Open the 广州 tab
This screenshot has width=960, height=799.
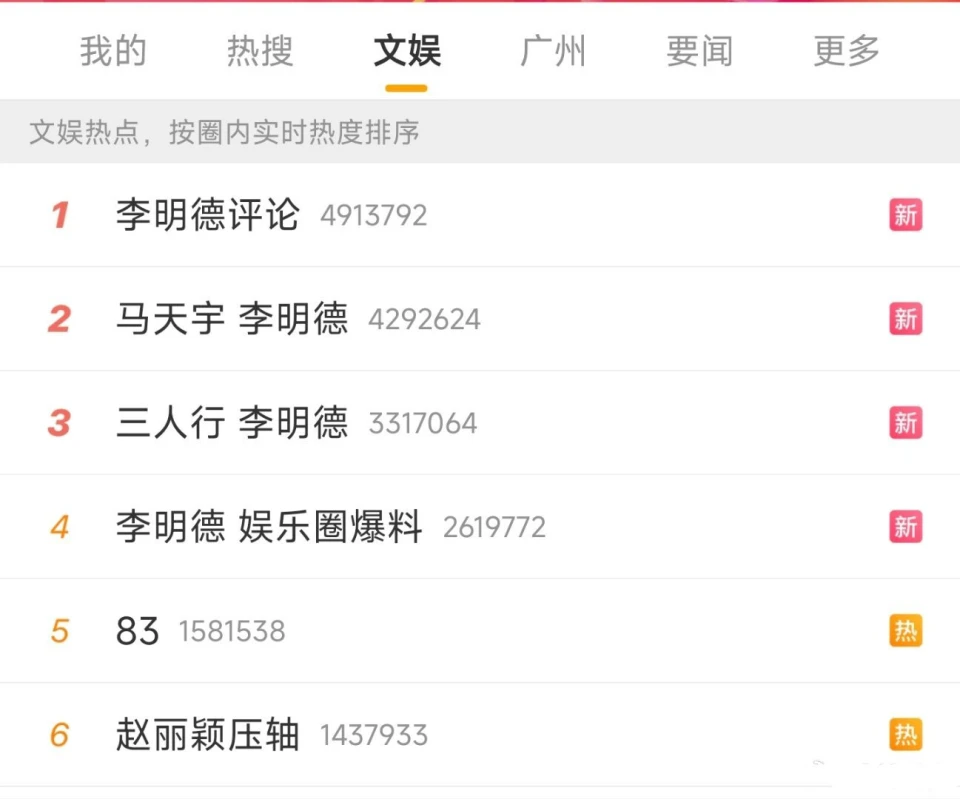click(553, 51)
